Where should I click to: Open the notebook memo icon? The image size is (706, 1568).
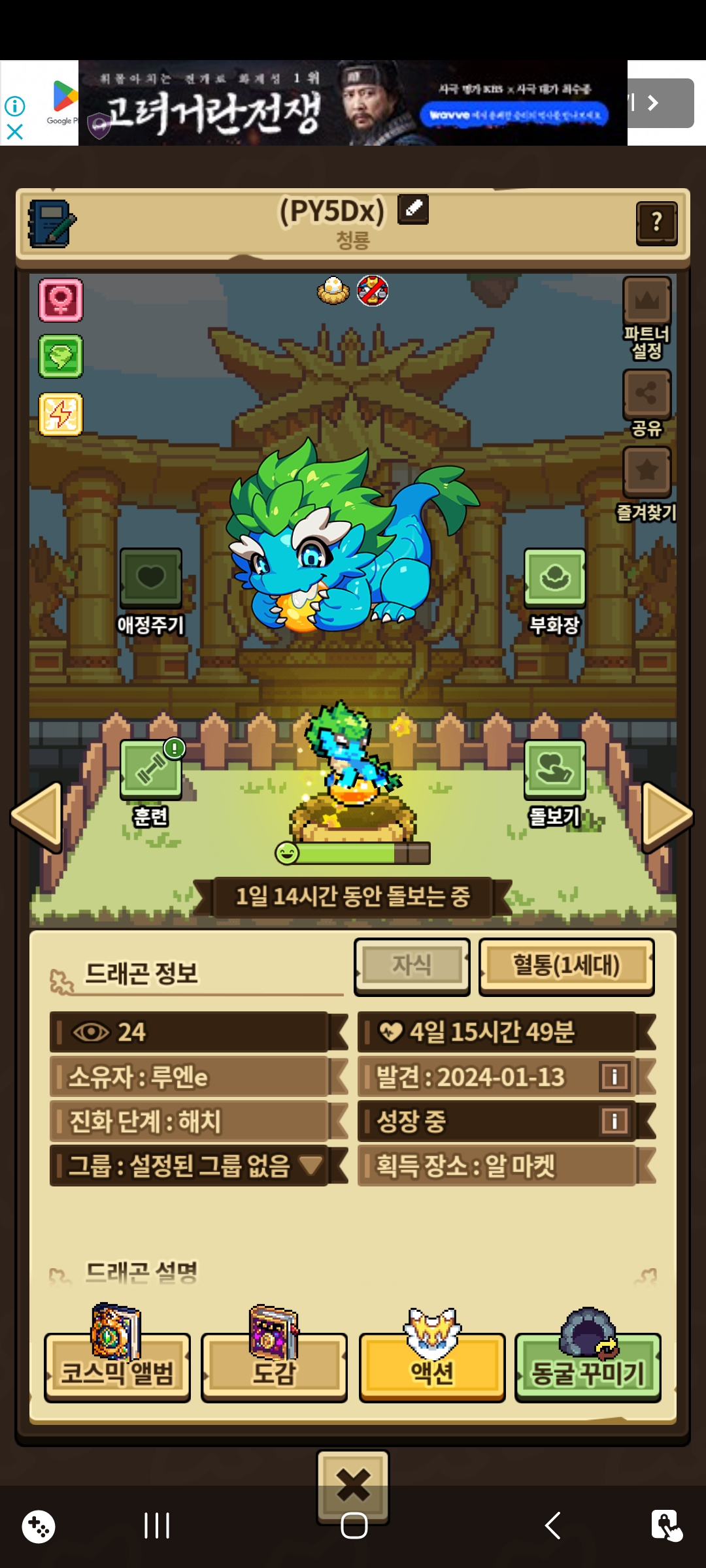pos(52,223)
